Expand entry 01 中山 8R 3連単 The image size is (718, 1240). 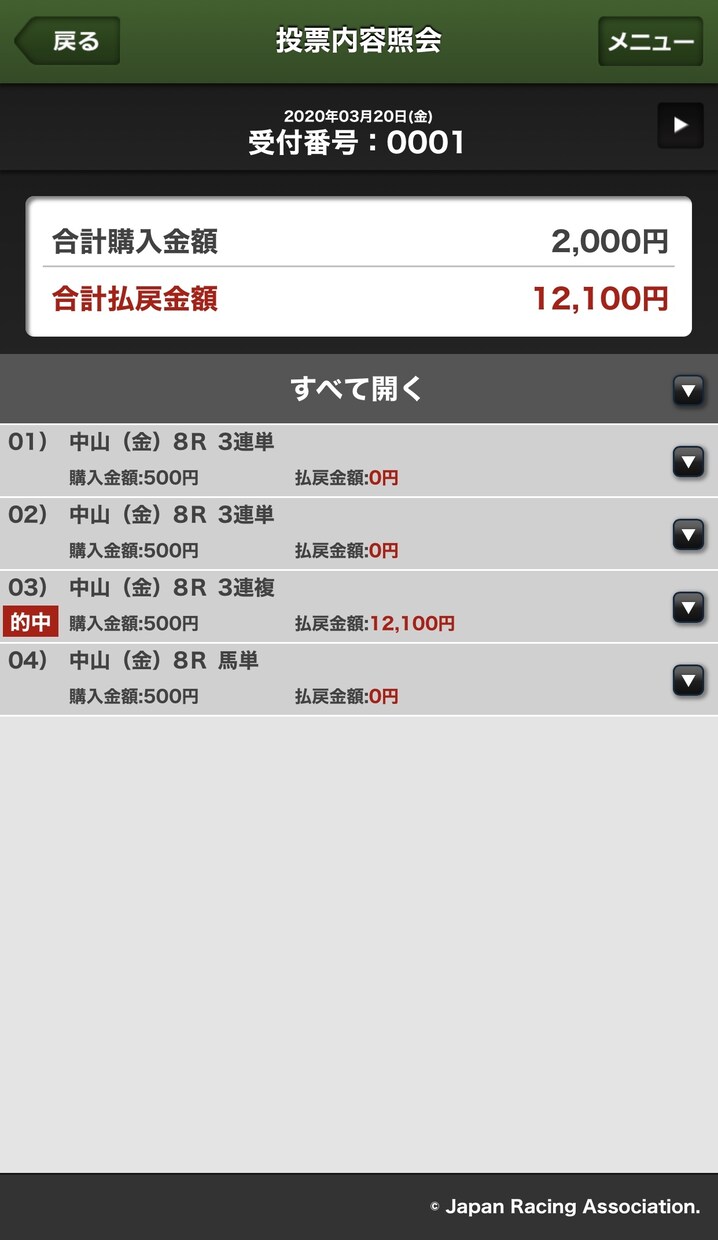pyautogui.click(x=359, y=461)
